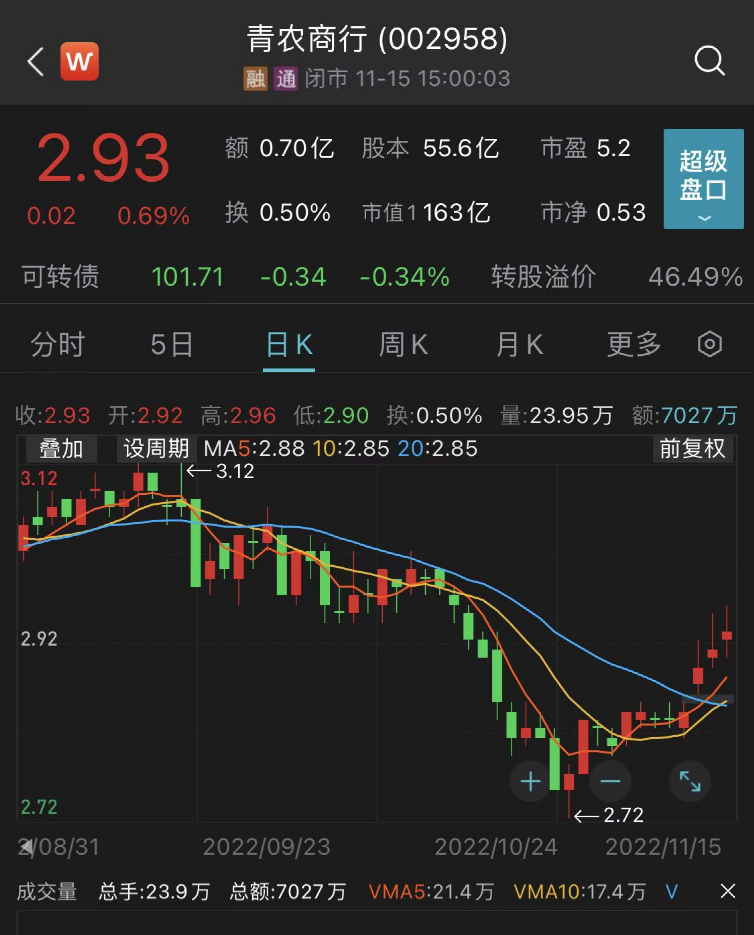Close the 成交量 indicator panel

click(728, 891)
